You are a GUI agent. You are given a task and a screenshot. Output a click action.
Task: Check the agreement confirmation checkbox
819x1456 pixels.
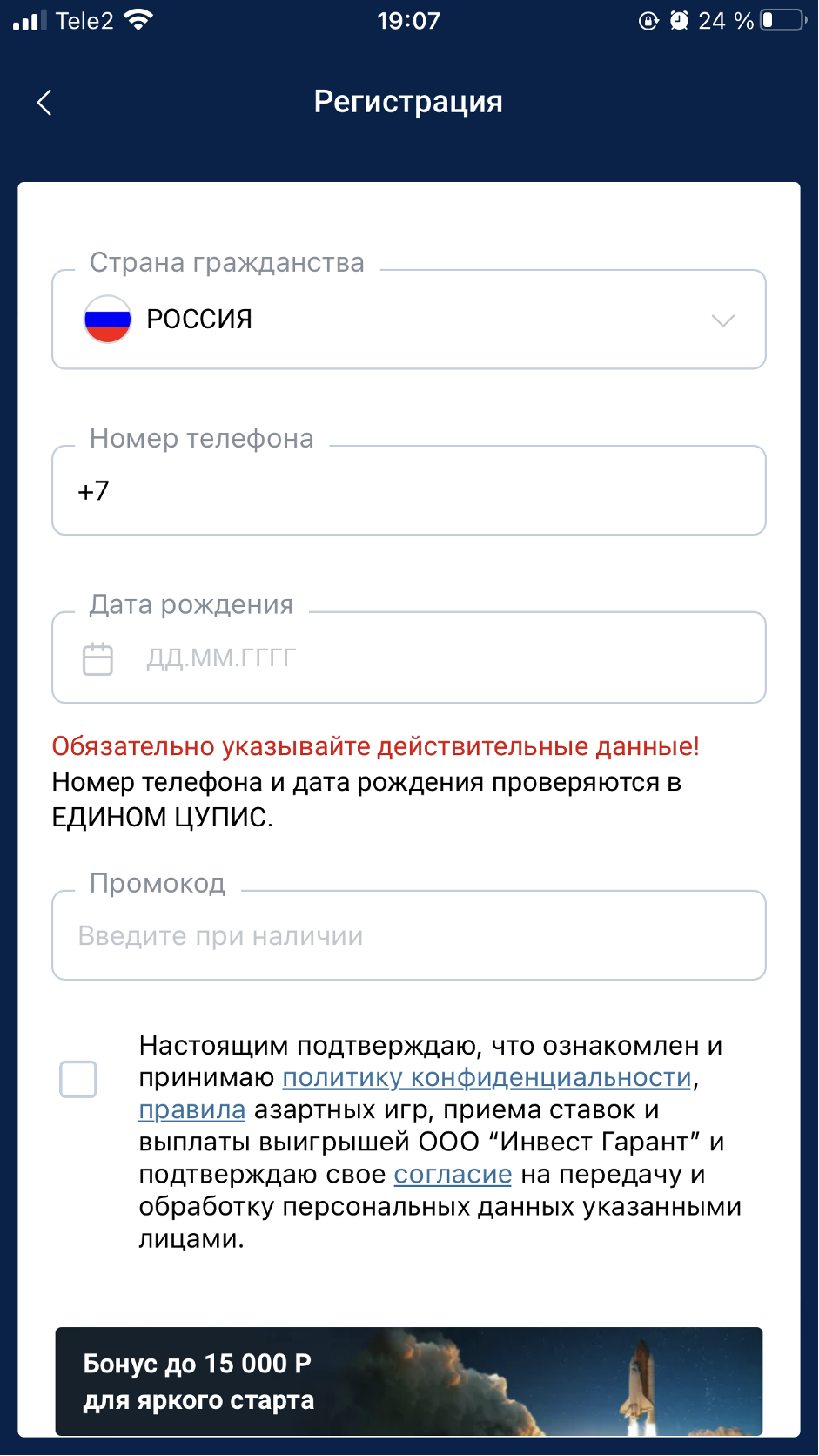pos(78,1079)
